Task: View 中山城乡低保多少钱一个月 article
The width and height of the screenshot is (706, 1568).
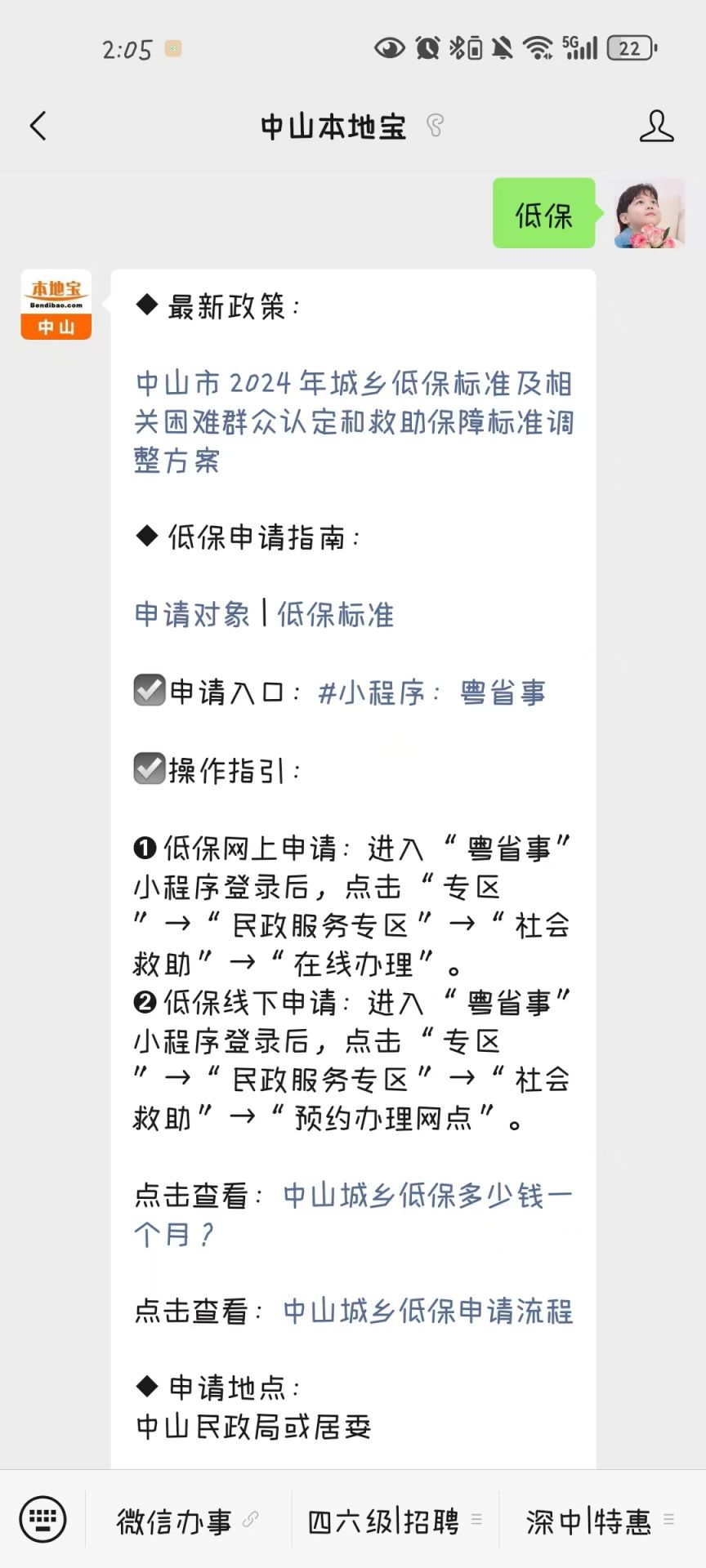Action: [354, 1214]
